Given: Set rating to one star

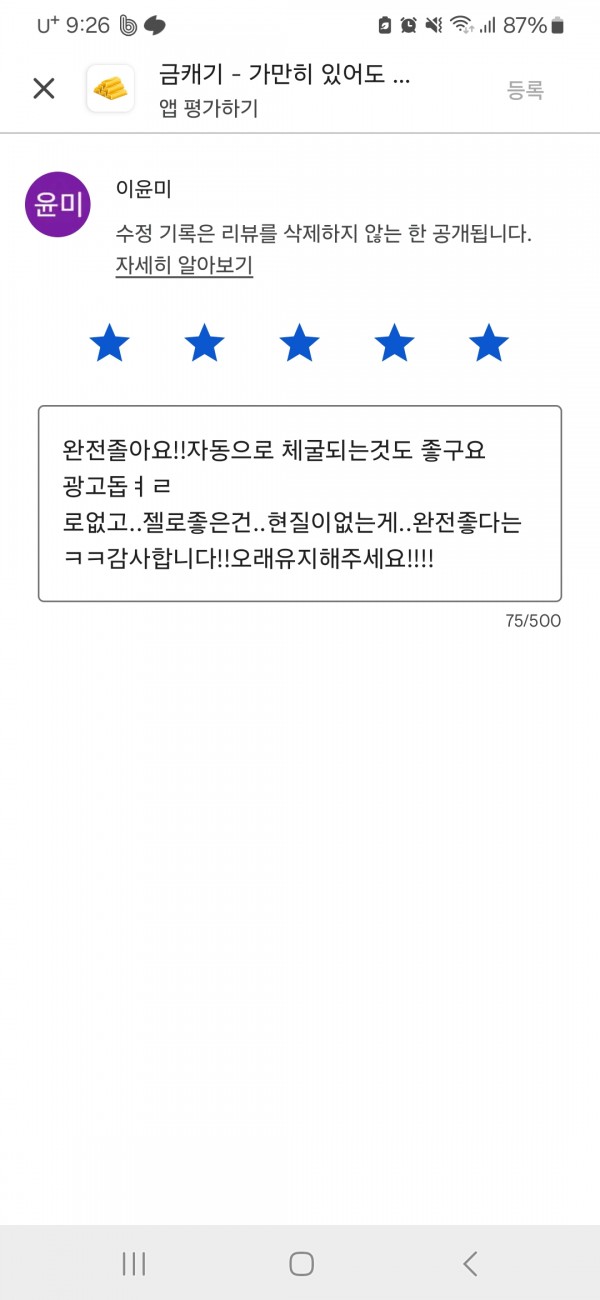Looking at the screenshot, I should point(109,343).
